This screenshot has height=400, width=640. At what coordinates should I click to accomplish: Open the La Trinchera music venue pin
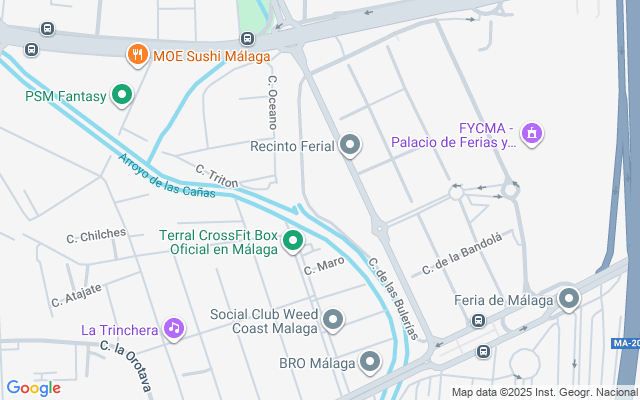[174, 329]
